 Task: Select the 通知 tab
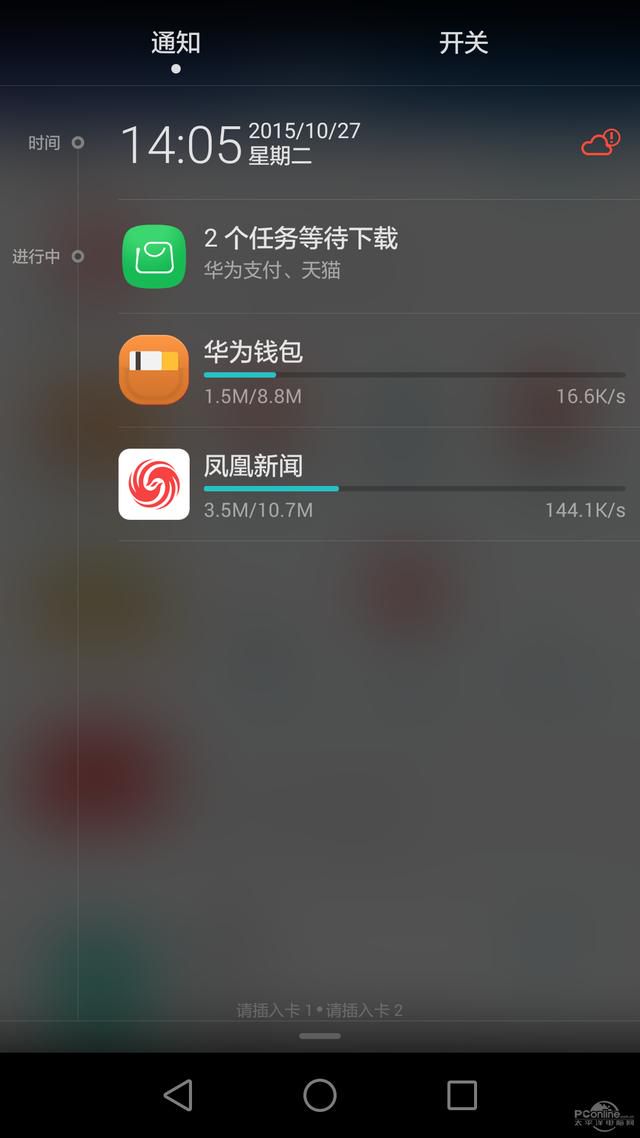[x=176, y=43]
